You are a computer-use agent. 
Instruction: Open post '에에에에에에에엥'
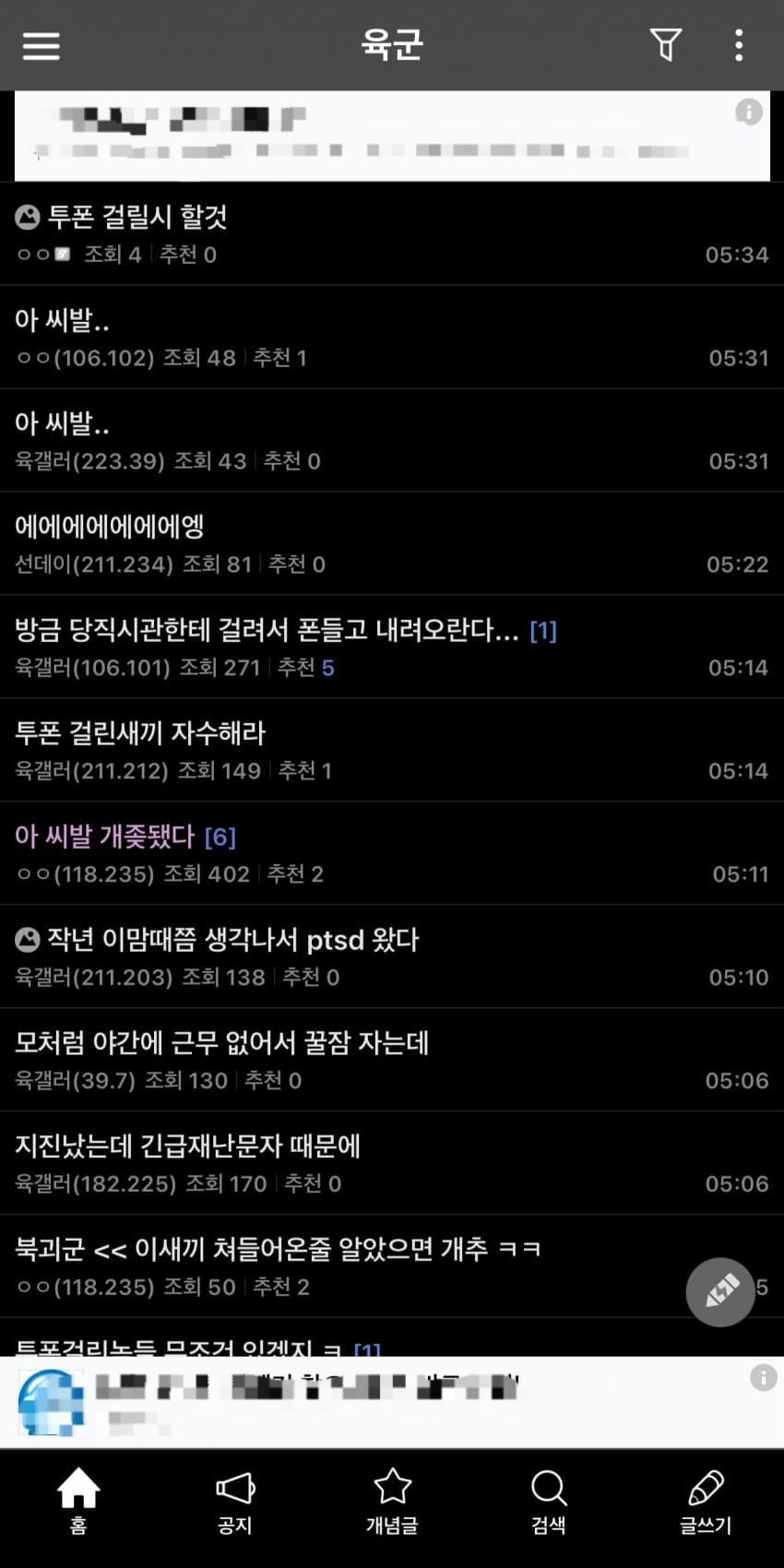pos(109,527)
